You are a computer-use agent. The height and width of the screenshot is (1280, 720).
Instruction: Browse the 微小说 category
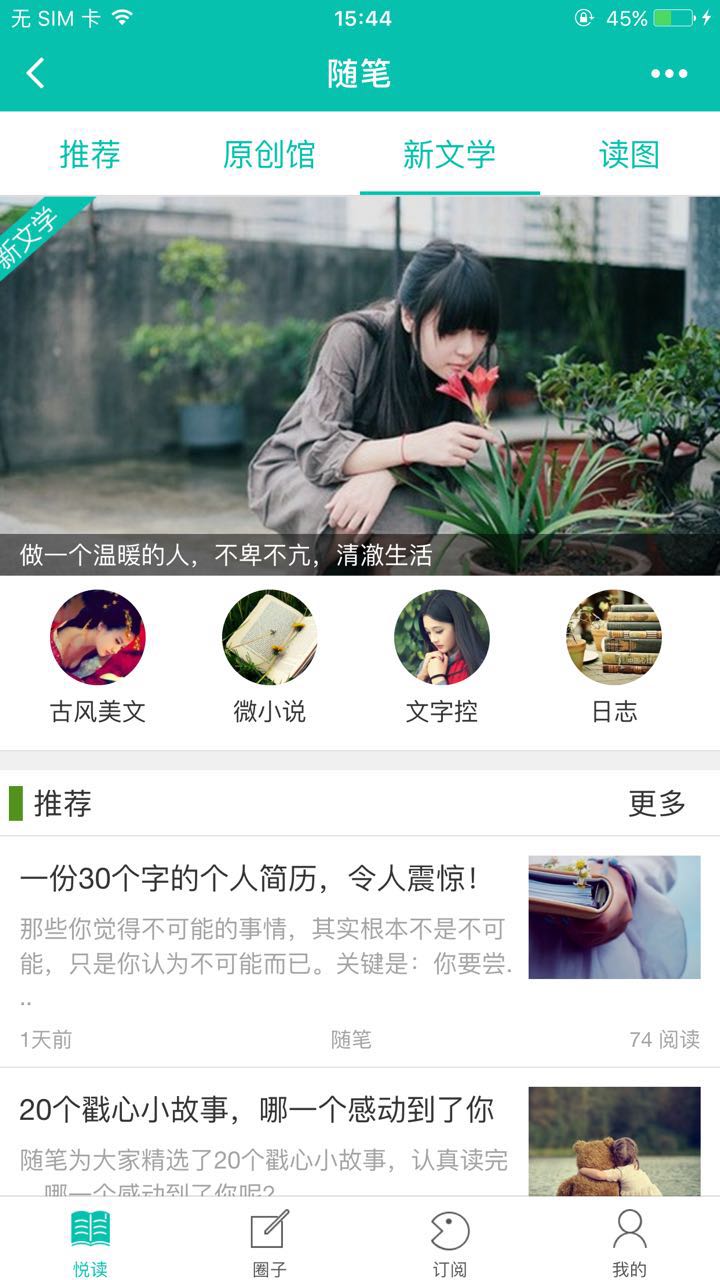(269, 656)
